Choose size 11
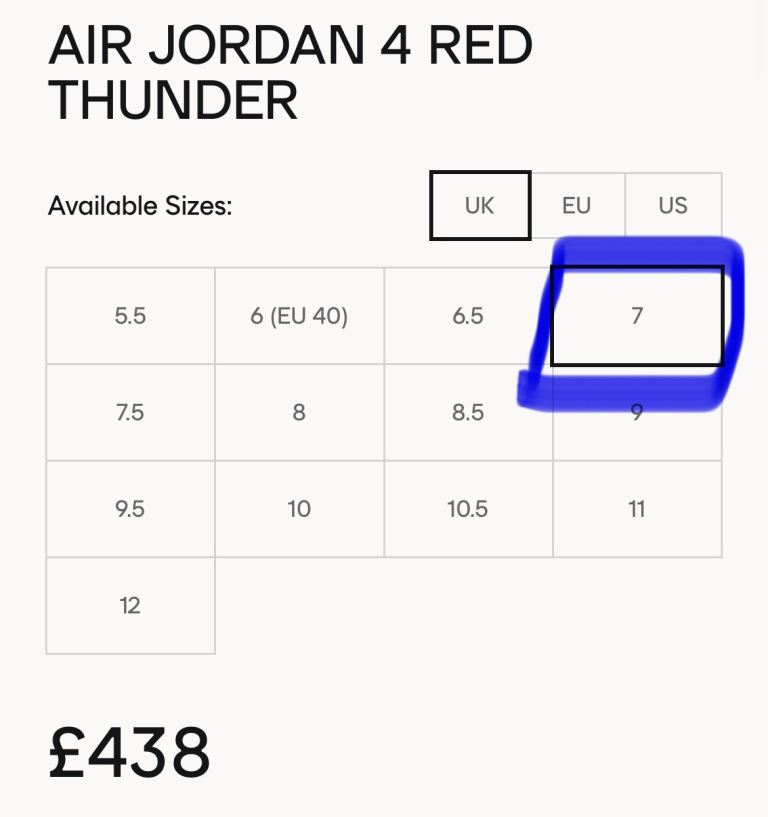Viewport: 768px width, 817px height. (x=637, y=509)
